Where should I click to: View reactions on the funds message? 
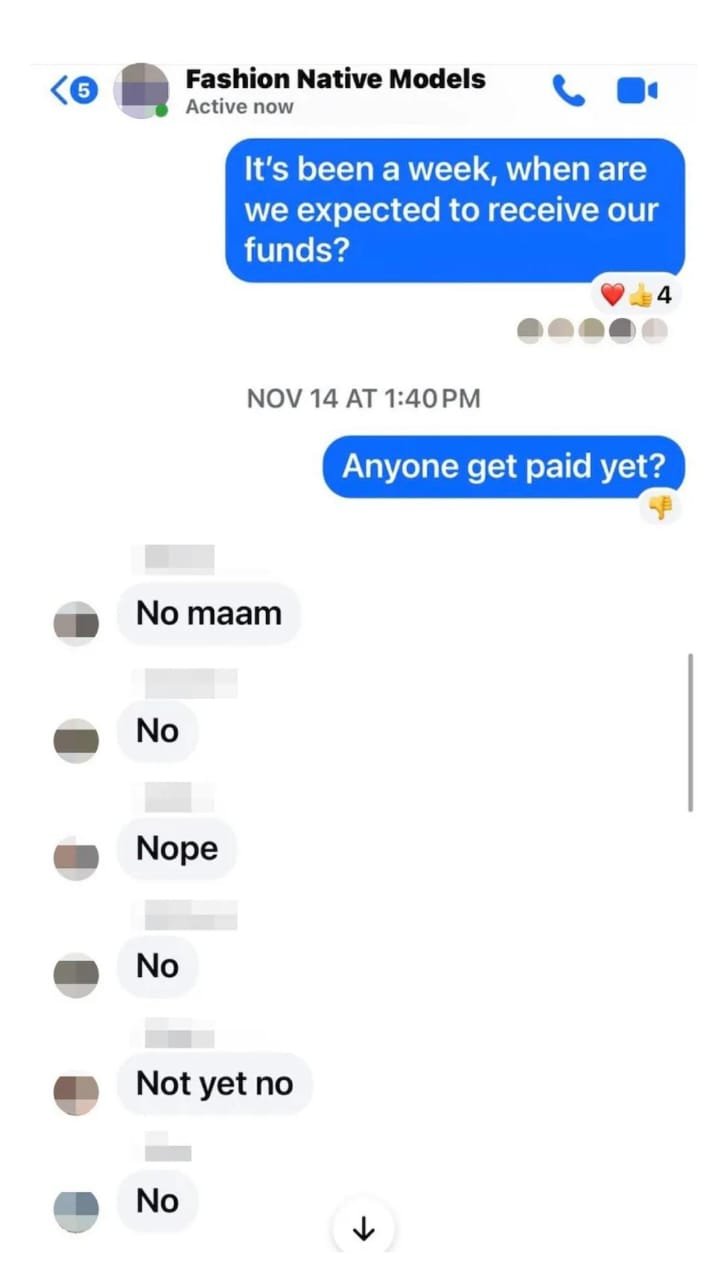tap(635, 295)
